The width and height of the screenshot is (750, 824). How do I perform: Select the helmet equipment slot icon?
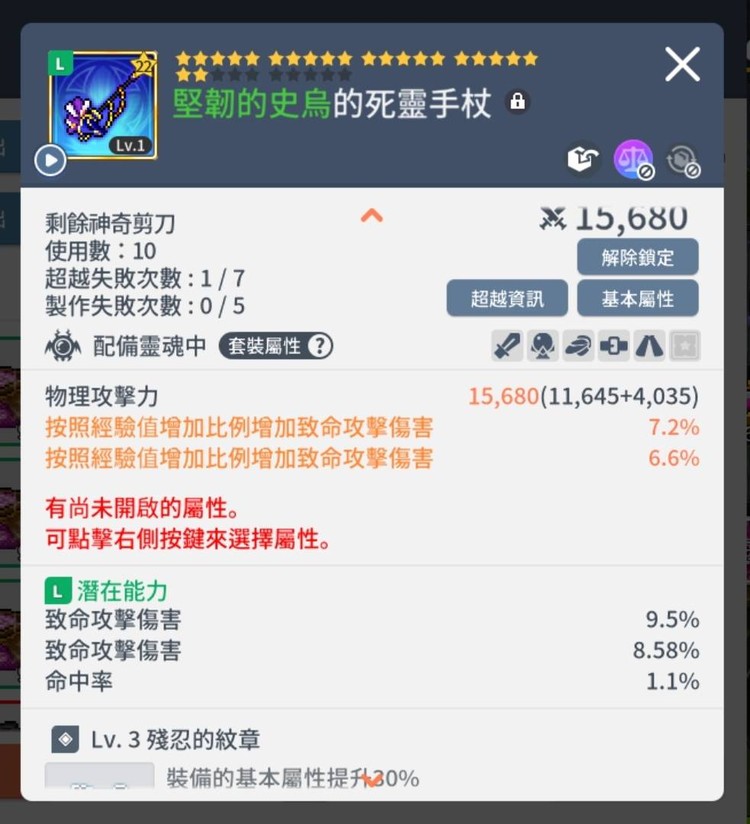pos(541,345)
